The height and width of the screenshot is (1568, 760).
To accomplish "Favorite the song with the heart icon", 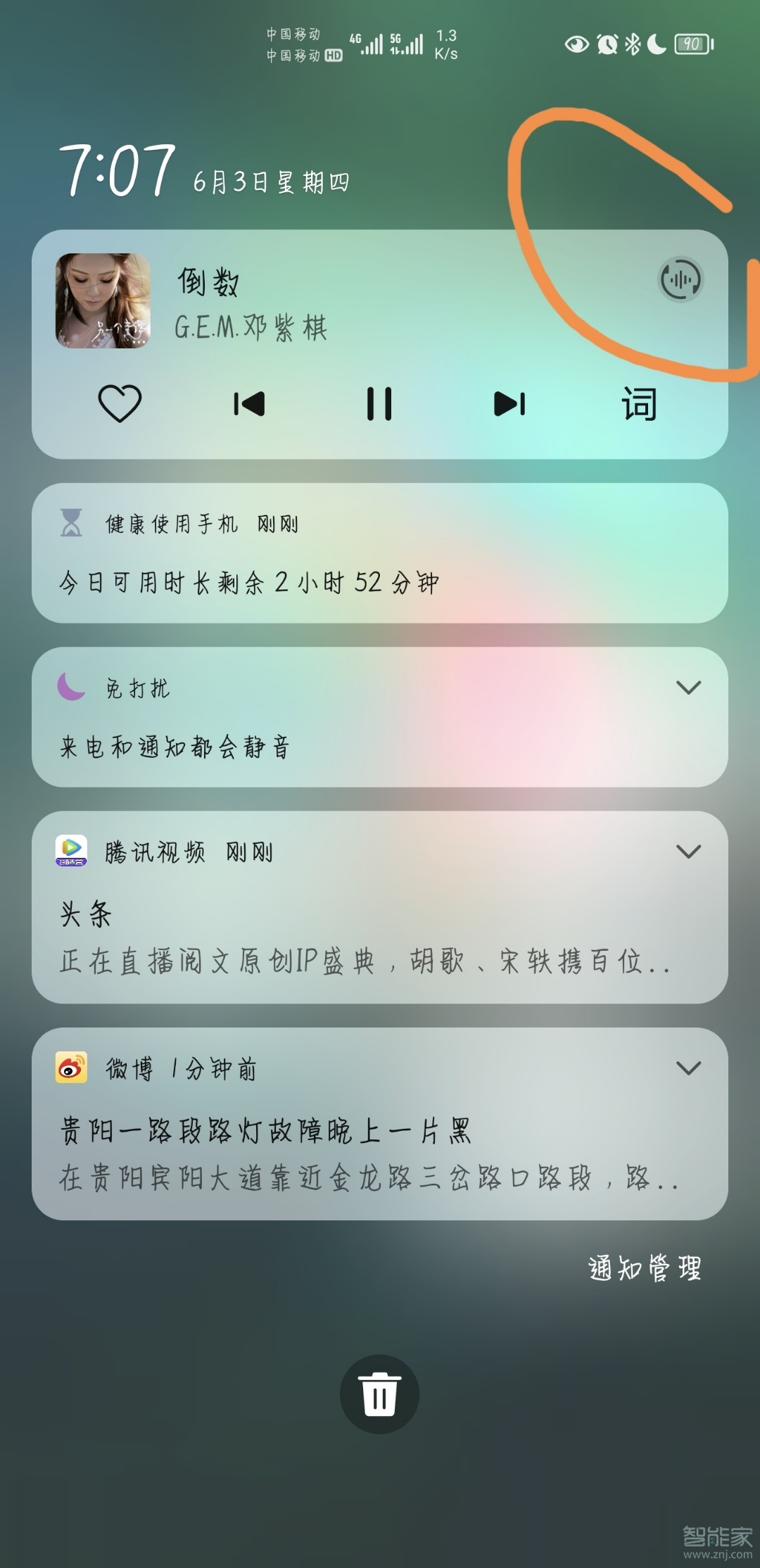I will coord(121,403).
